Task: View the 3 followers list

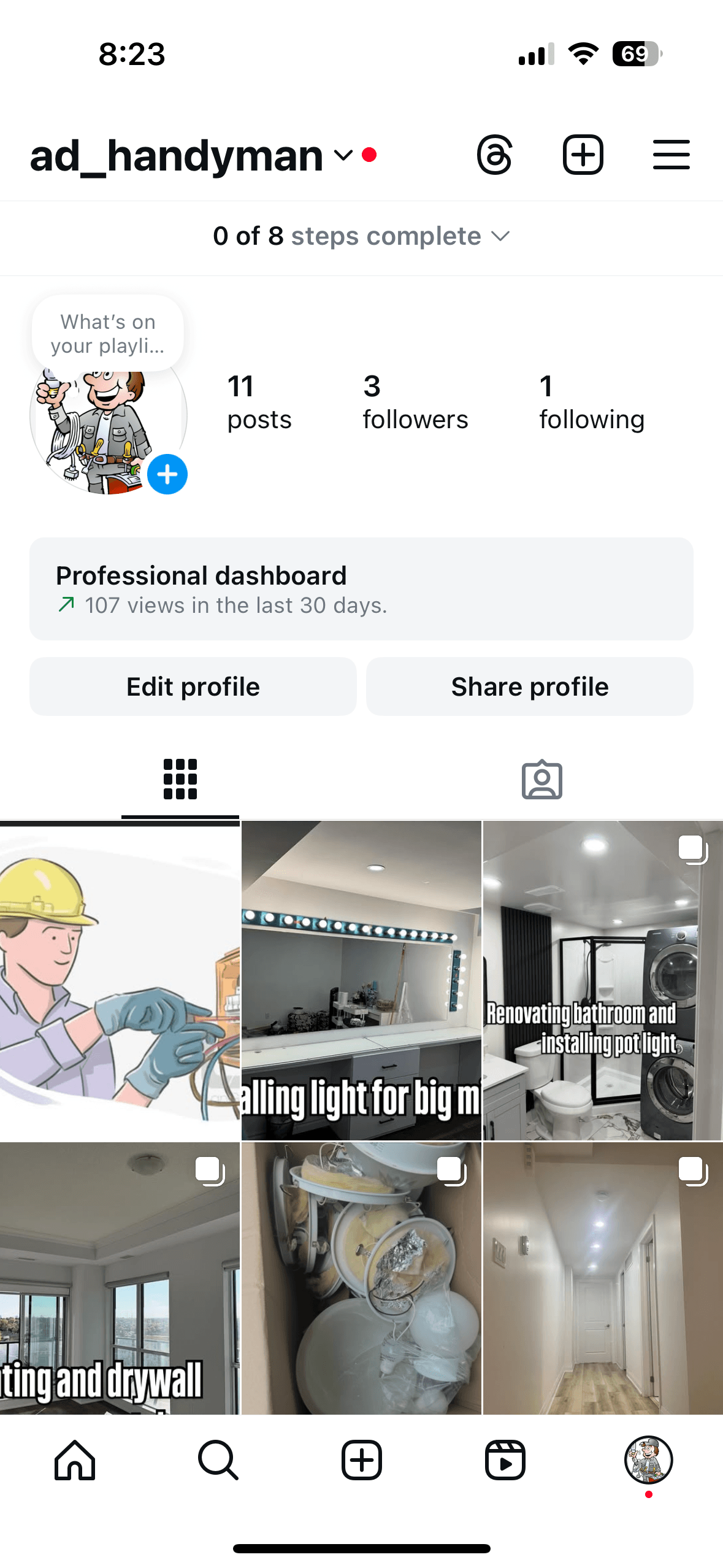Action: [415, 402]
